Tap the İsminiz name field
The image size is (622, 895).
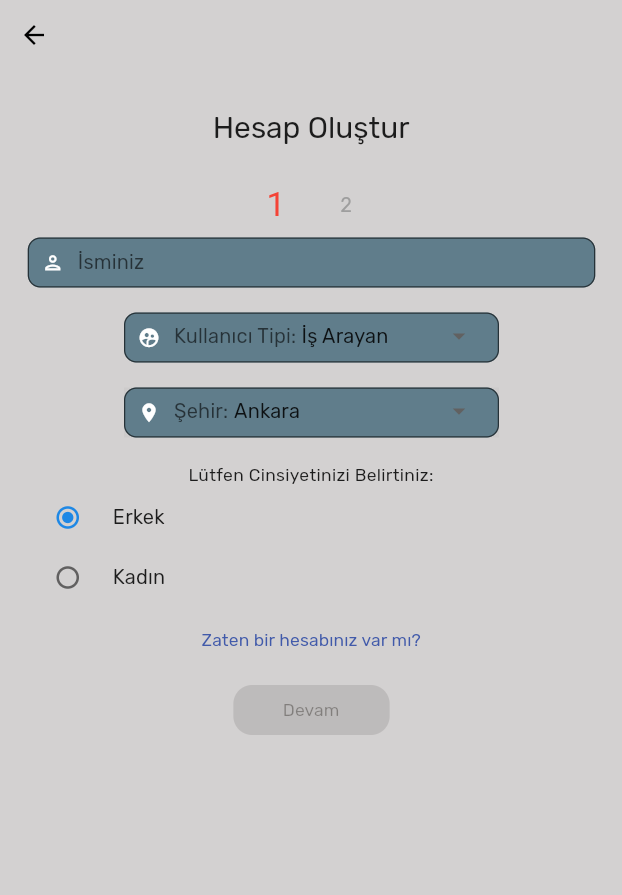click(311, 263)
